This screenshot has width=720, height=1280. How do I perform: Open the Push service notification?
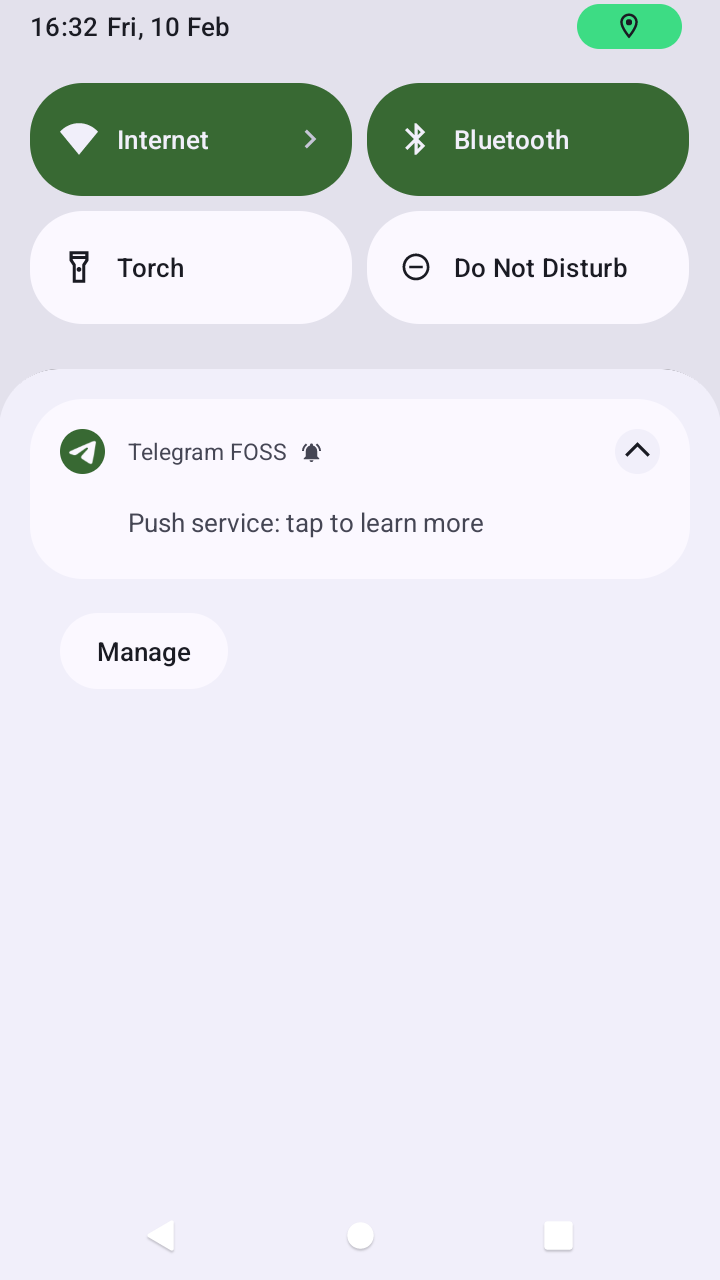(360, 489)
